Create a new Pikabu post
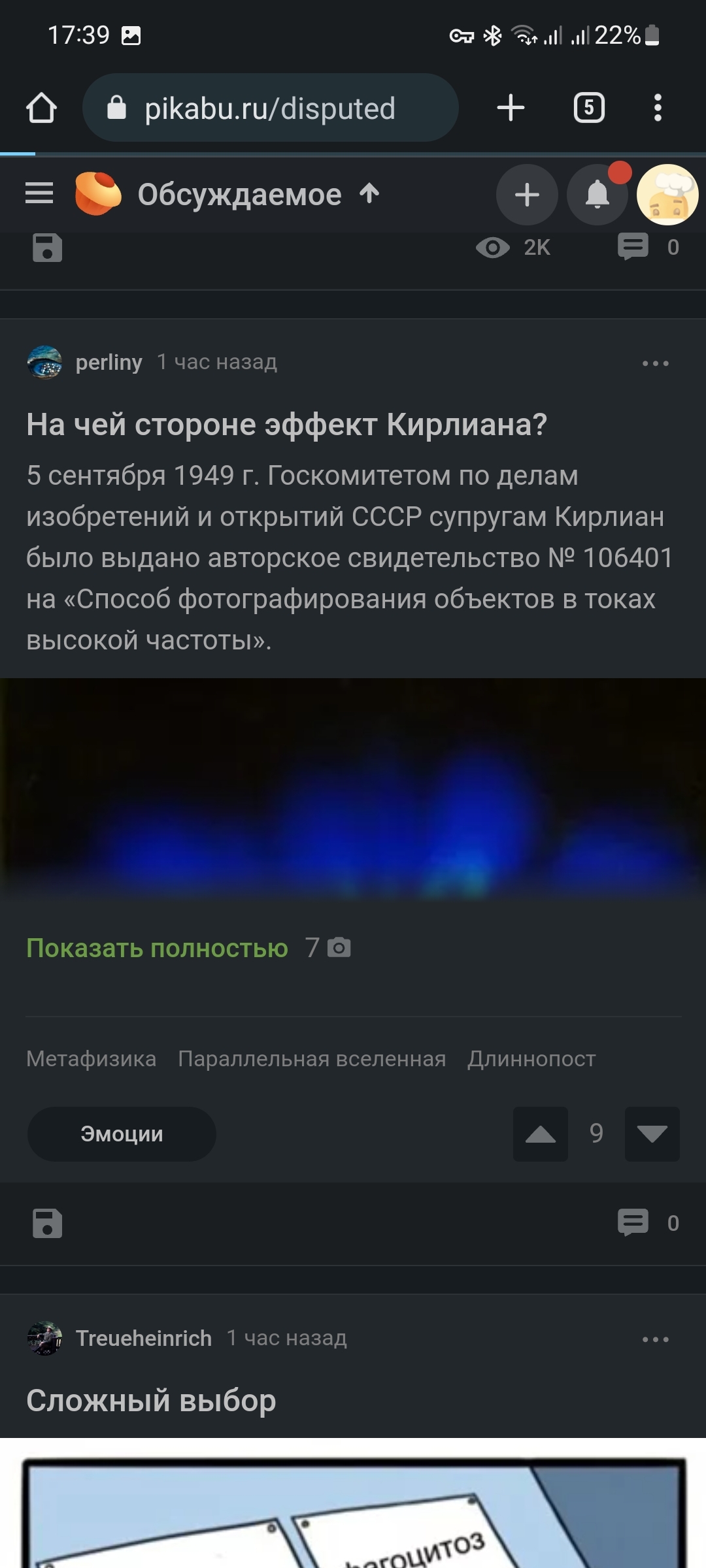 tap(527, 195)
